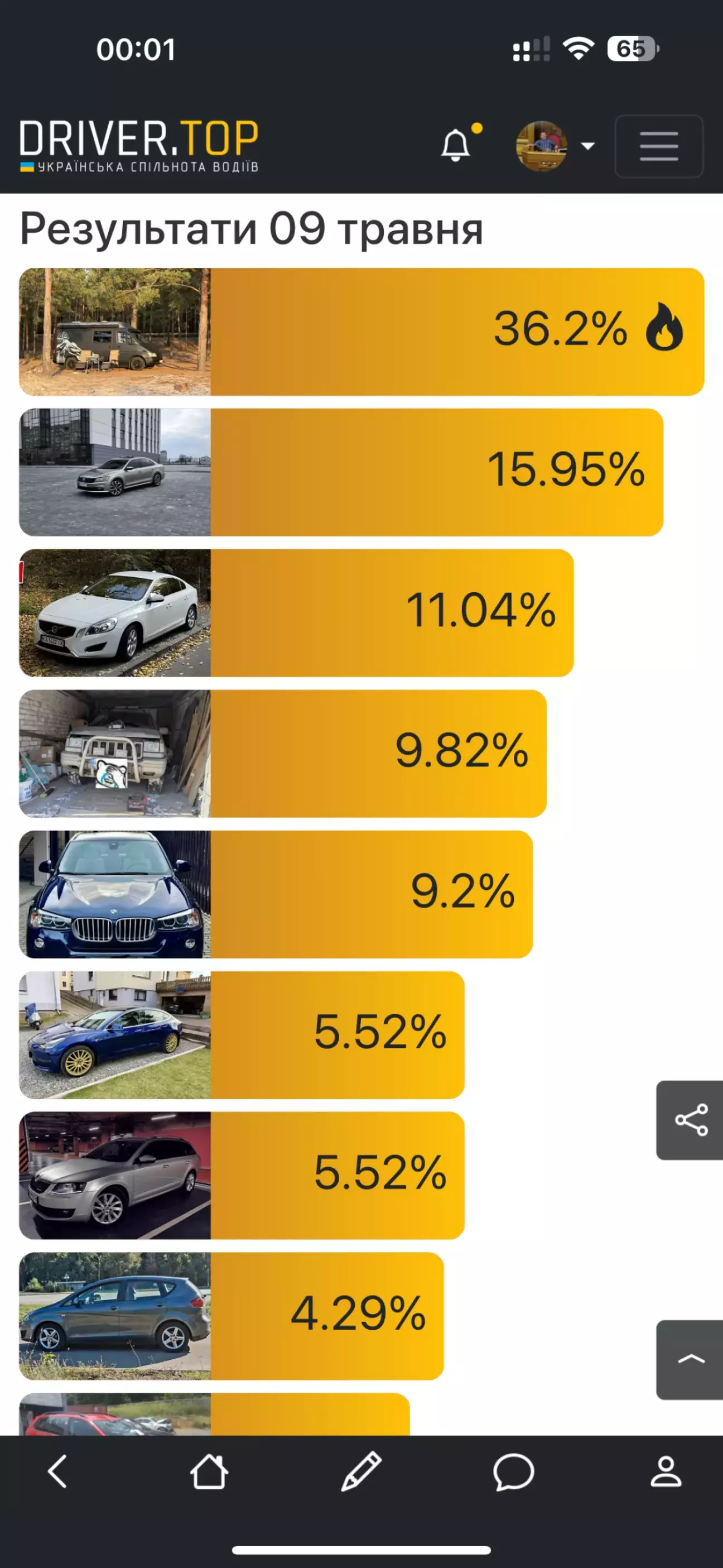The width and height of the screenshot is (723, 1568).
Task: Open the blue BMW result with 9.2%
Action: 276,894
